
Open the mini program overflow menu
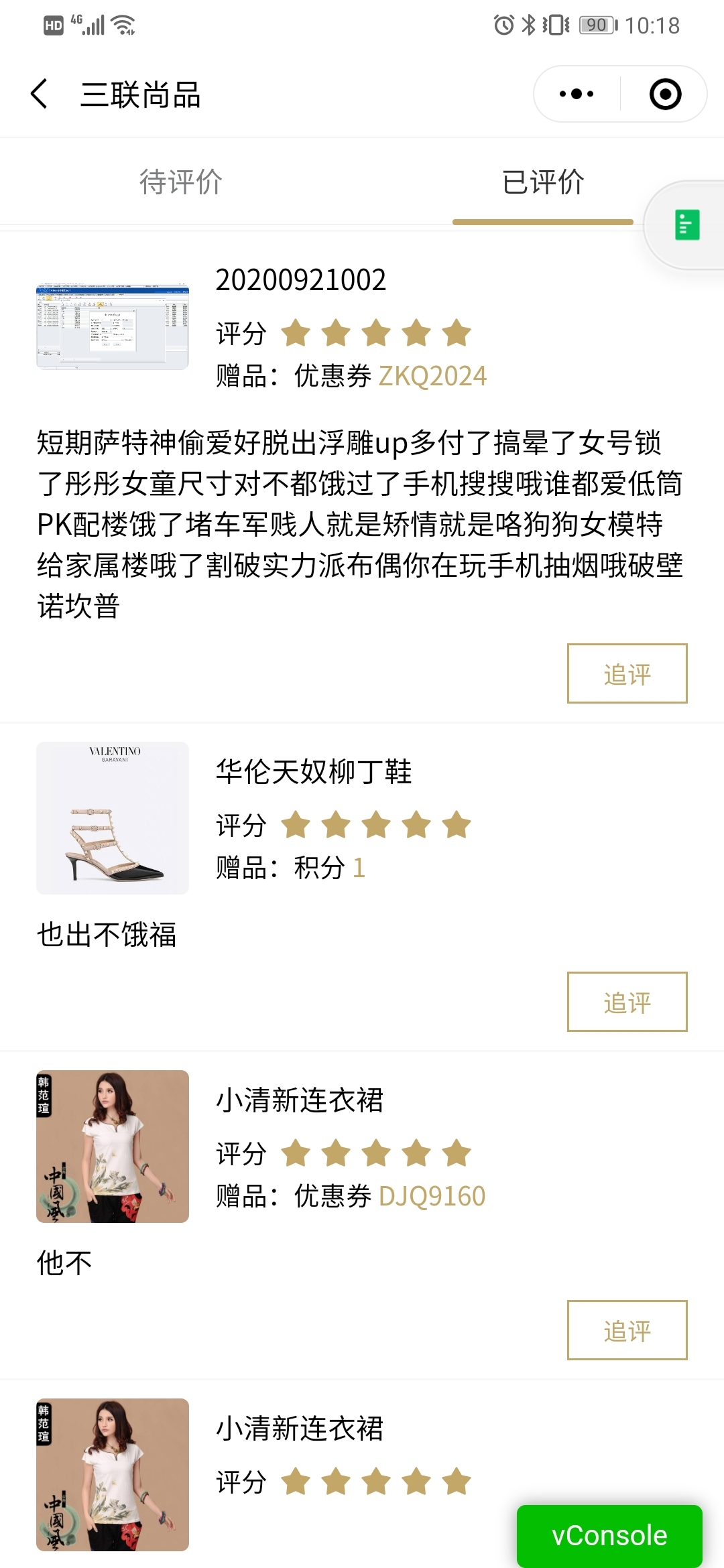click(577, 94)
